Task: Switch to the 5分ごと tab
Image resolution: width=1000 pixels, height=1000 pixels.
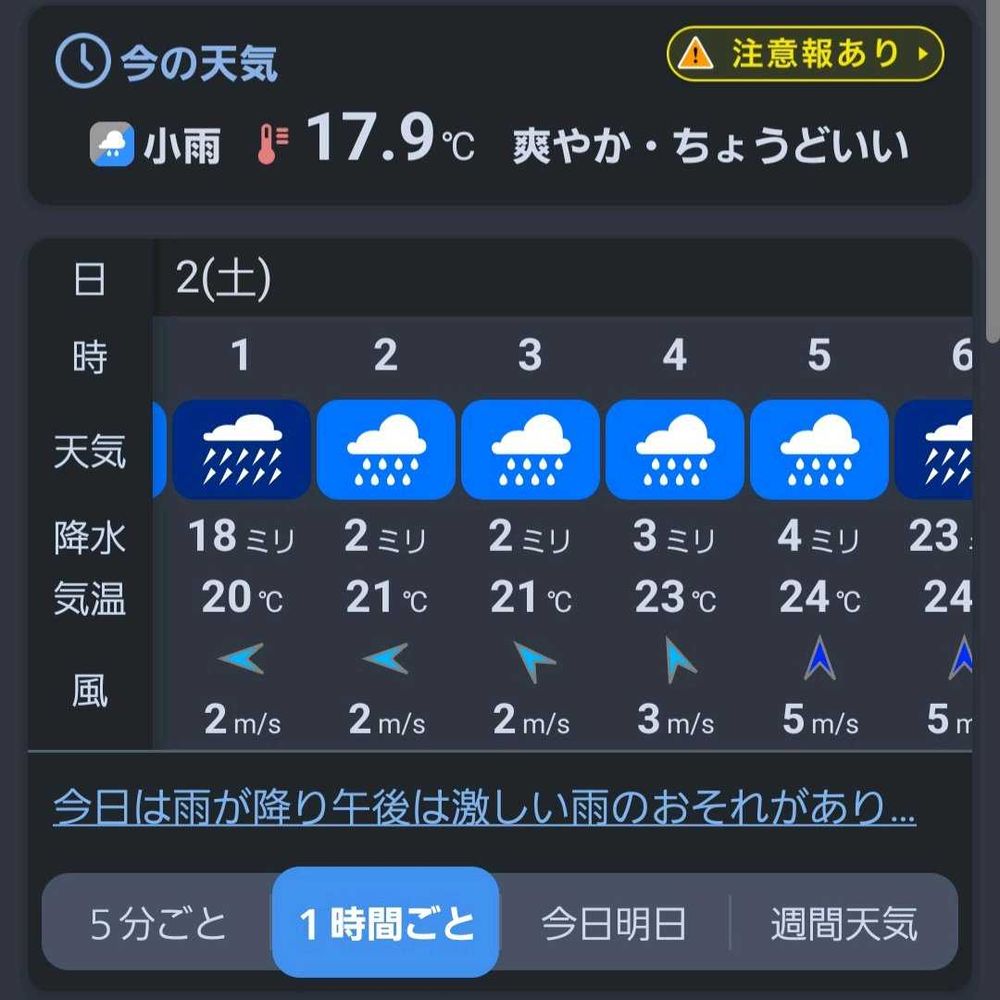Action: (x=159, y=924)
